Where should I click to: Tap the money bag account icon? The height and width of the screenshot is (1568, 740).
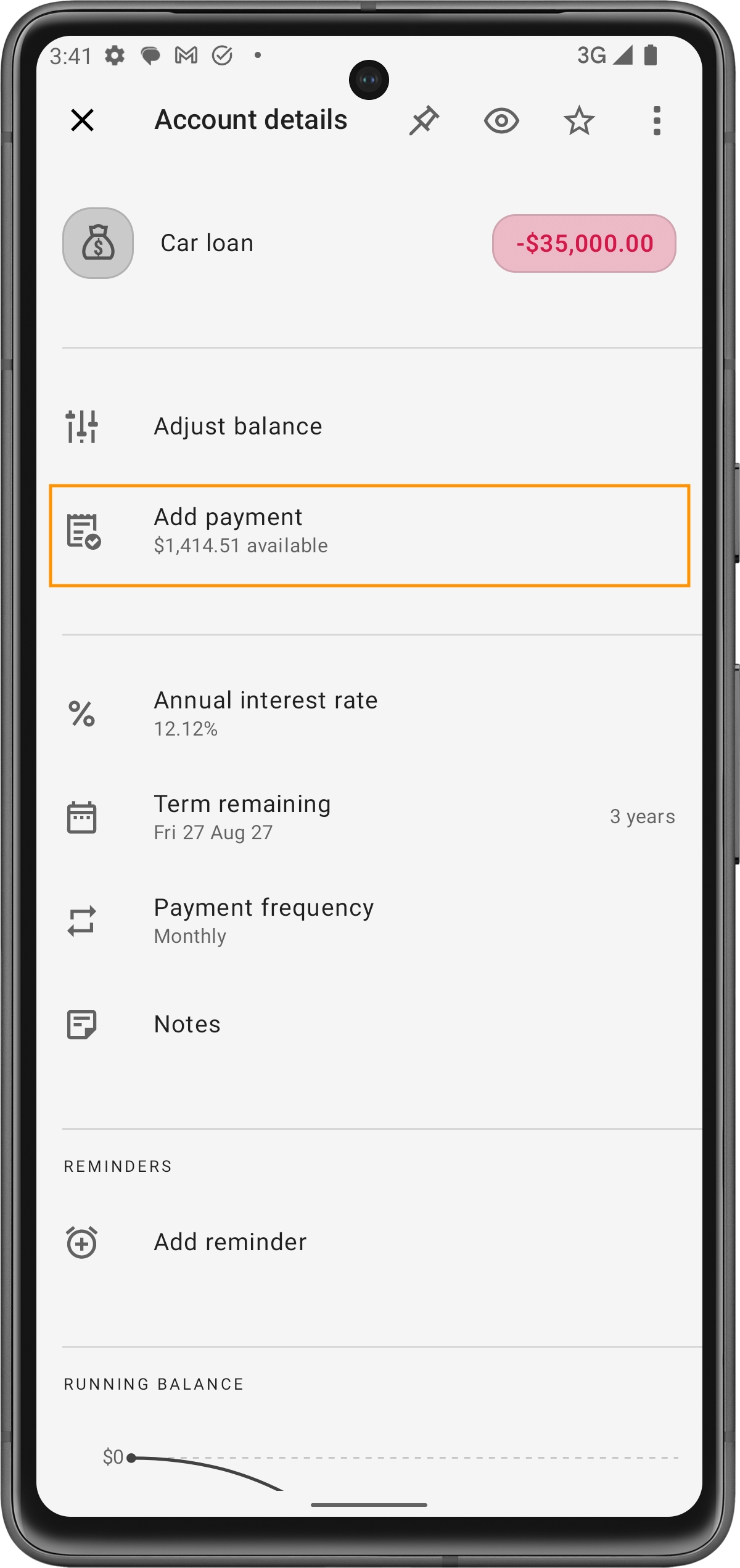(x=98, y=243)
